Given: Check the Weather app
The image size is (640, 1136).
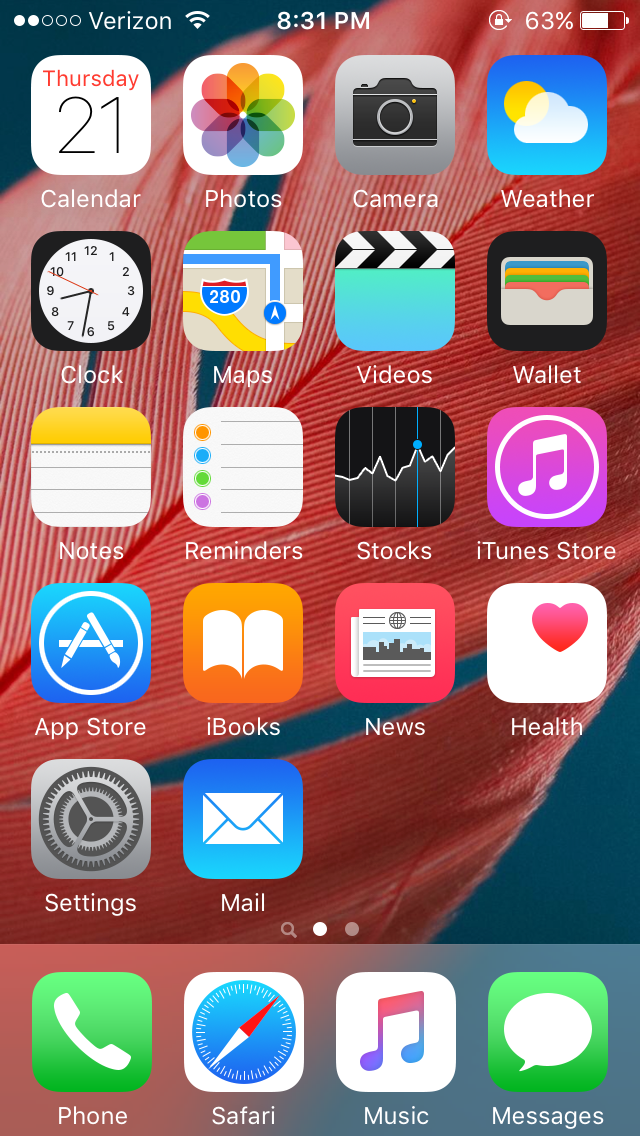Looking at the screenshot, I should click(547, 115).
